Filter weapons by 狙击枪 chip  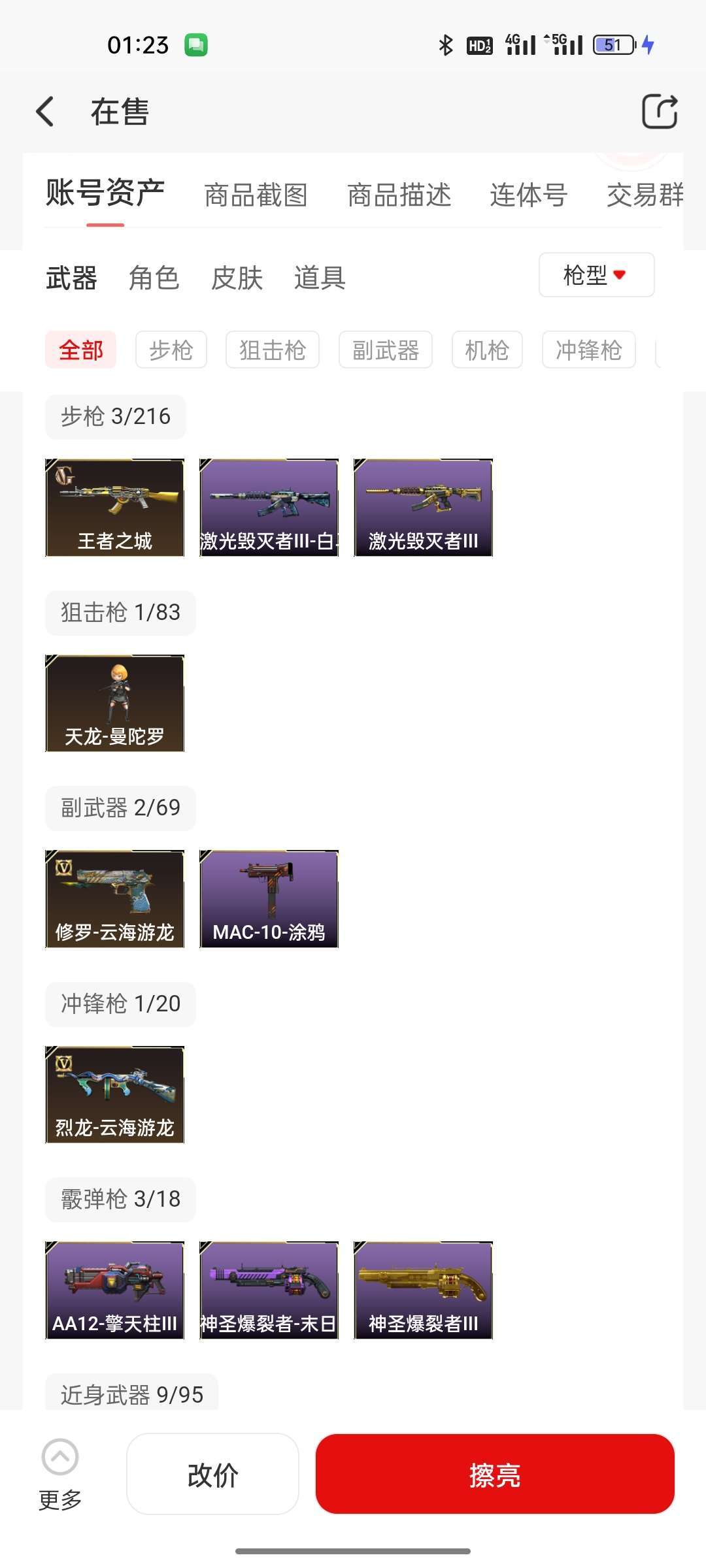273,350
